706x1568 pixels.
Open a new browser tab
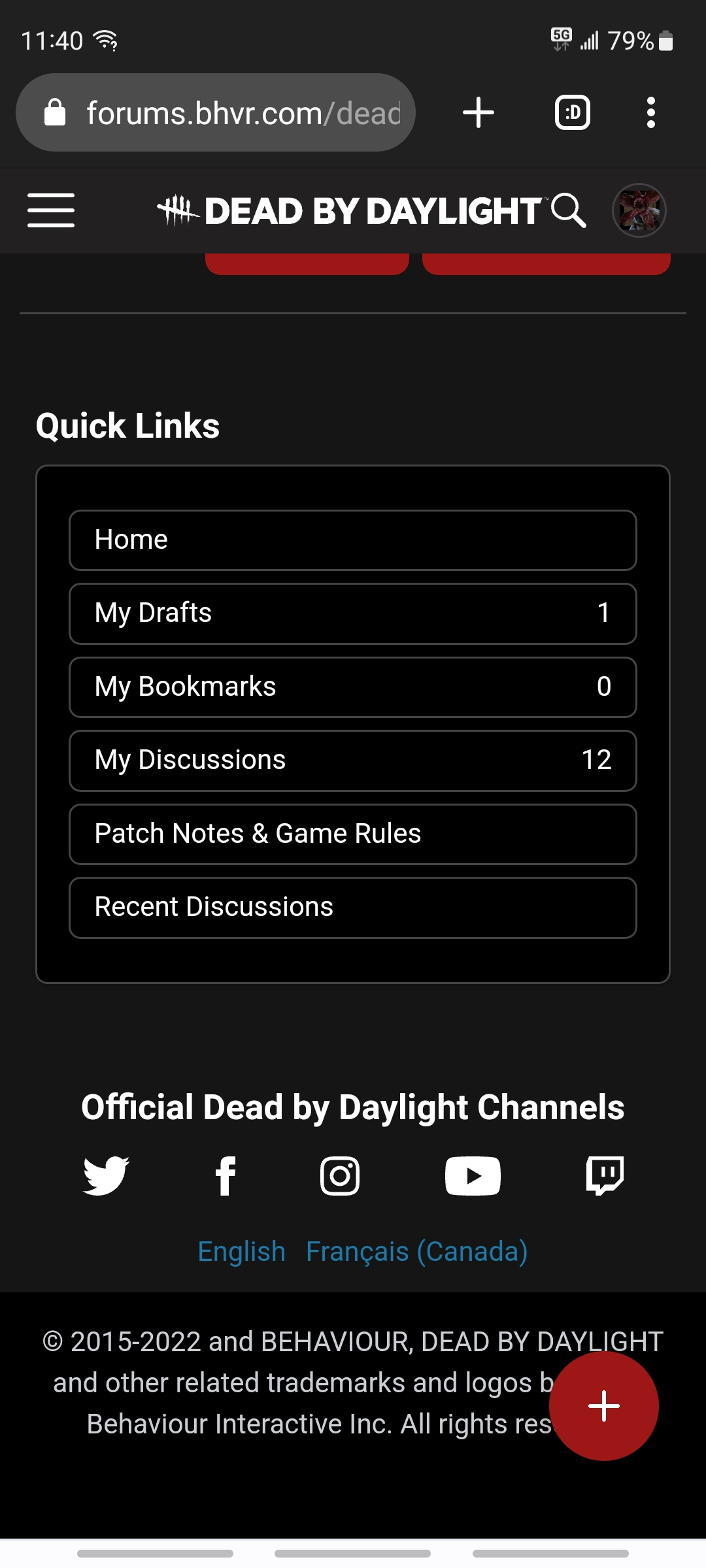click(x=479, y=112)
